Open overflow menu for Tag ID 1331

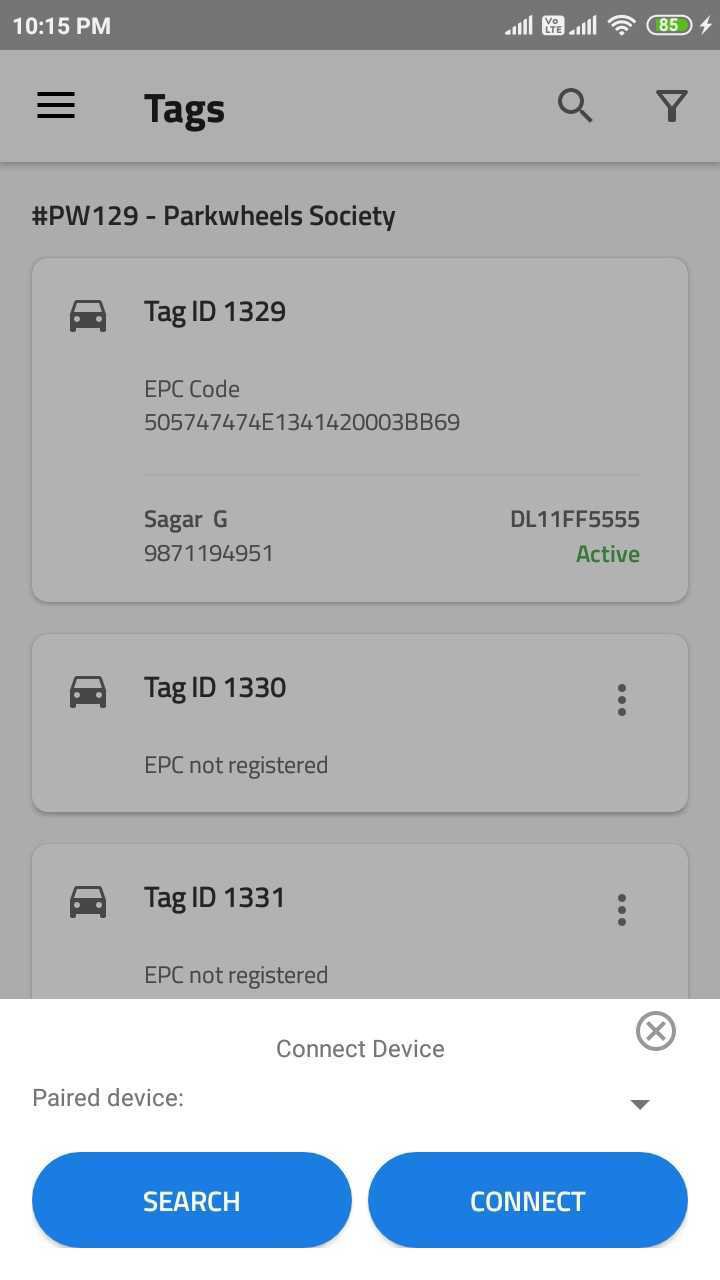pyautogui.click(x=621, y=910)
